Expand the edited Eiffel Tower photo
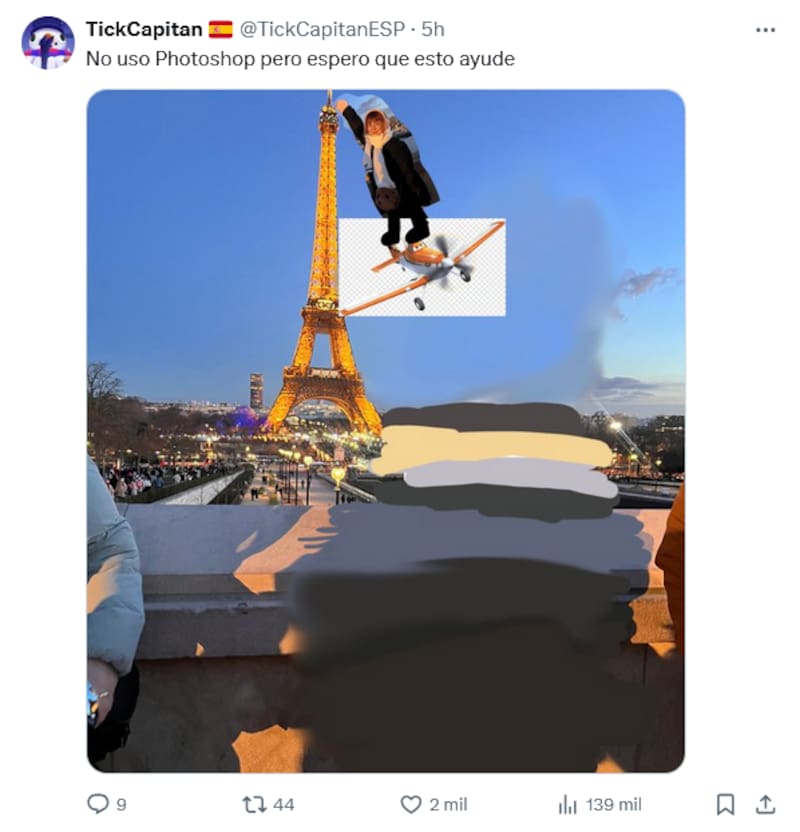The height and width of the screenshot is (832, 800). pos(386,431)
